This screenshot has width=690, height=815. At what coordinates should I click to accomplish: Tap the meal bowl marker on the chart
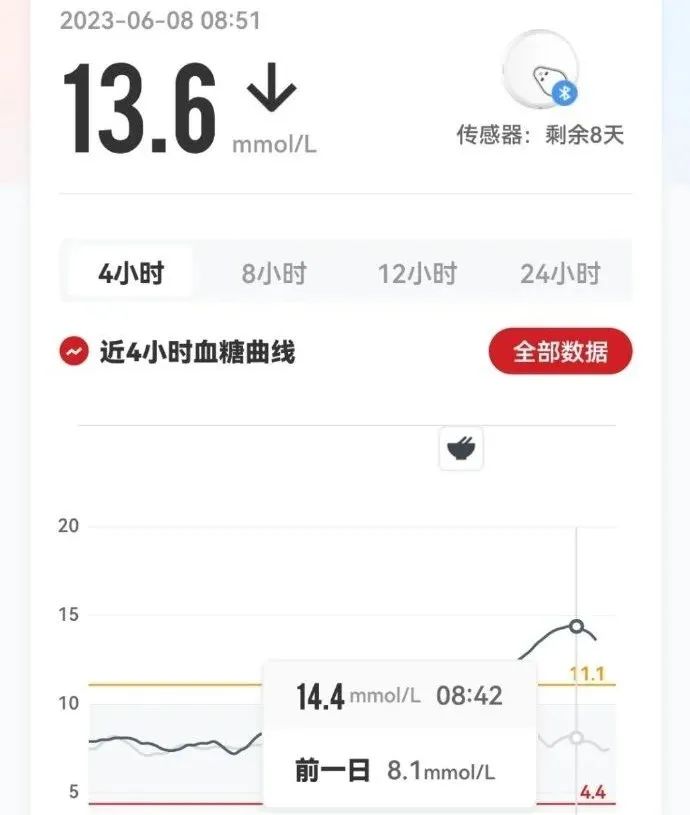[x=461, y=448]
